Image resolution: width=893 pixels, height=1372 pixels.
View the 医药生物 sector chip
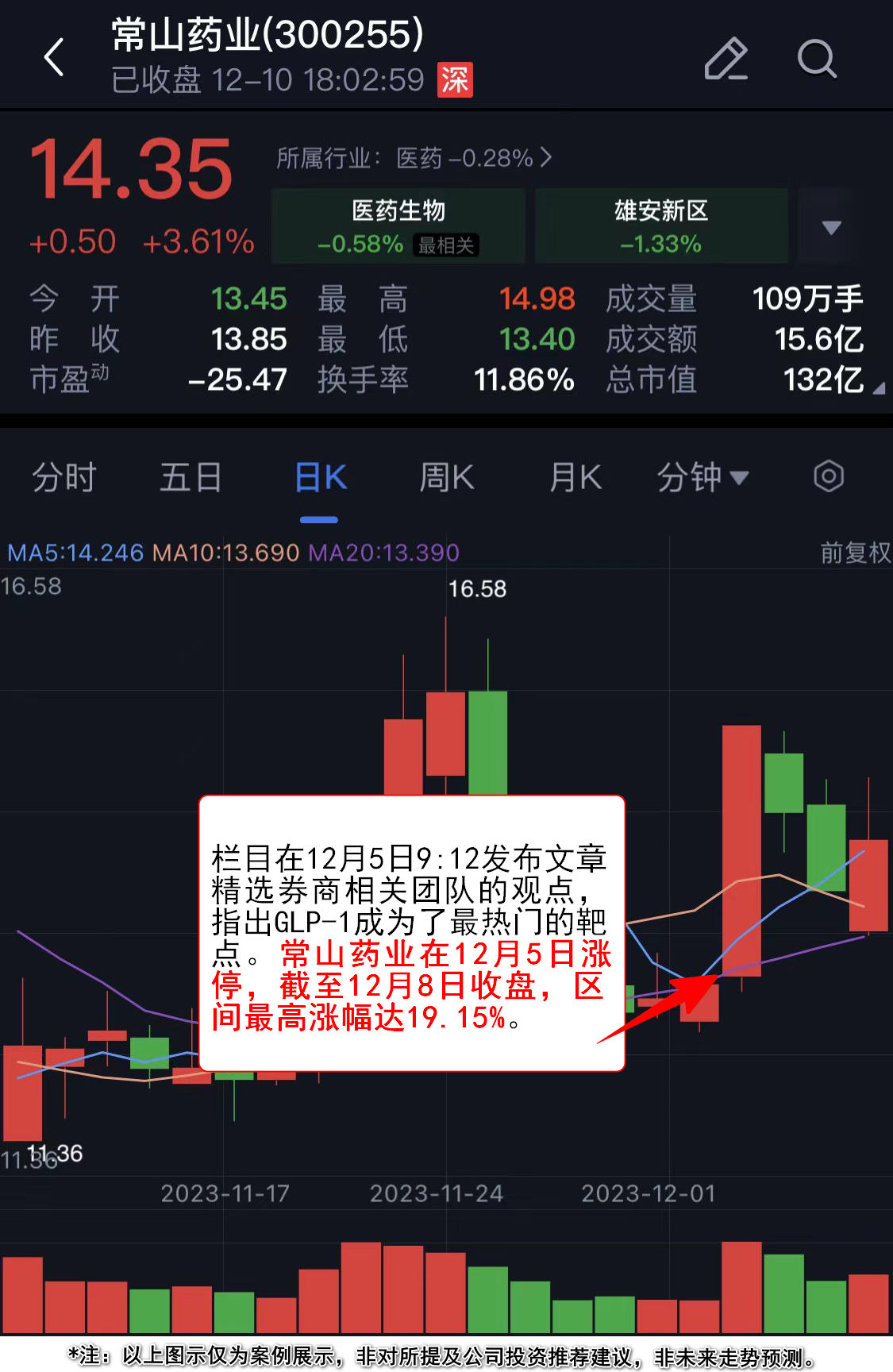click(398, 225)
